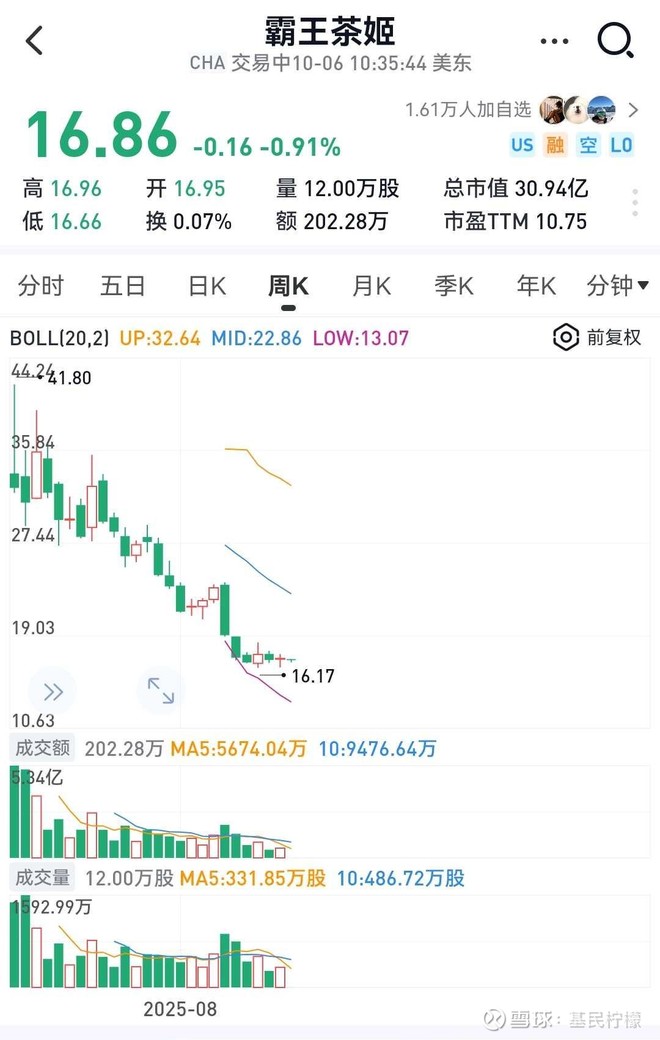Tap the vertical dots beside quote details
This screenshot has height=1040, width=660.
point(635,202)
